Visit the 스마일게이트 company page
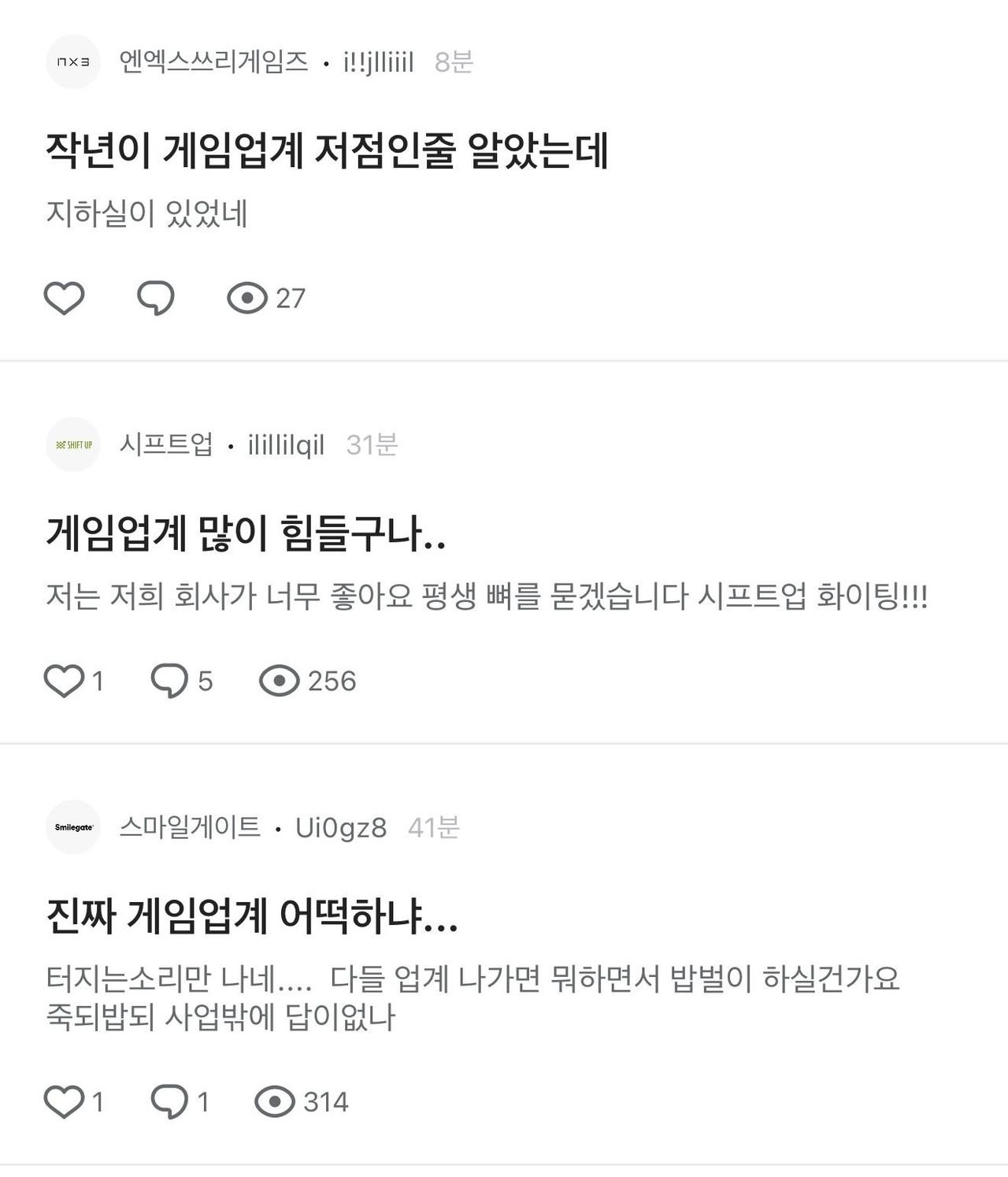The height and width of the screenshot is (1177, 1008). click(x=190, y=827)
